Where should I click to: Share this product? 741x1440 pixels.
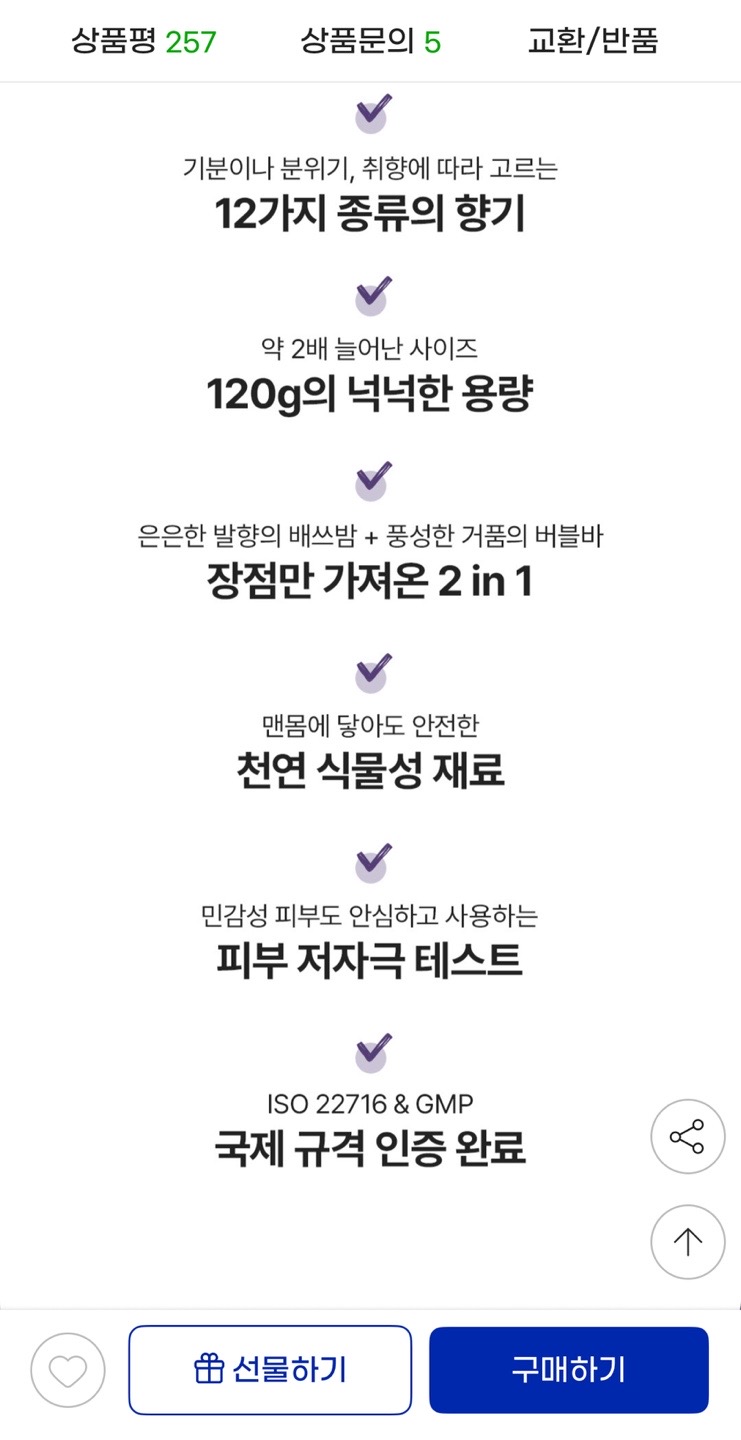click(x=687, y=1136)
